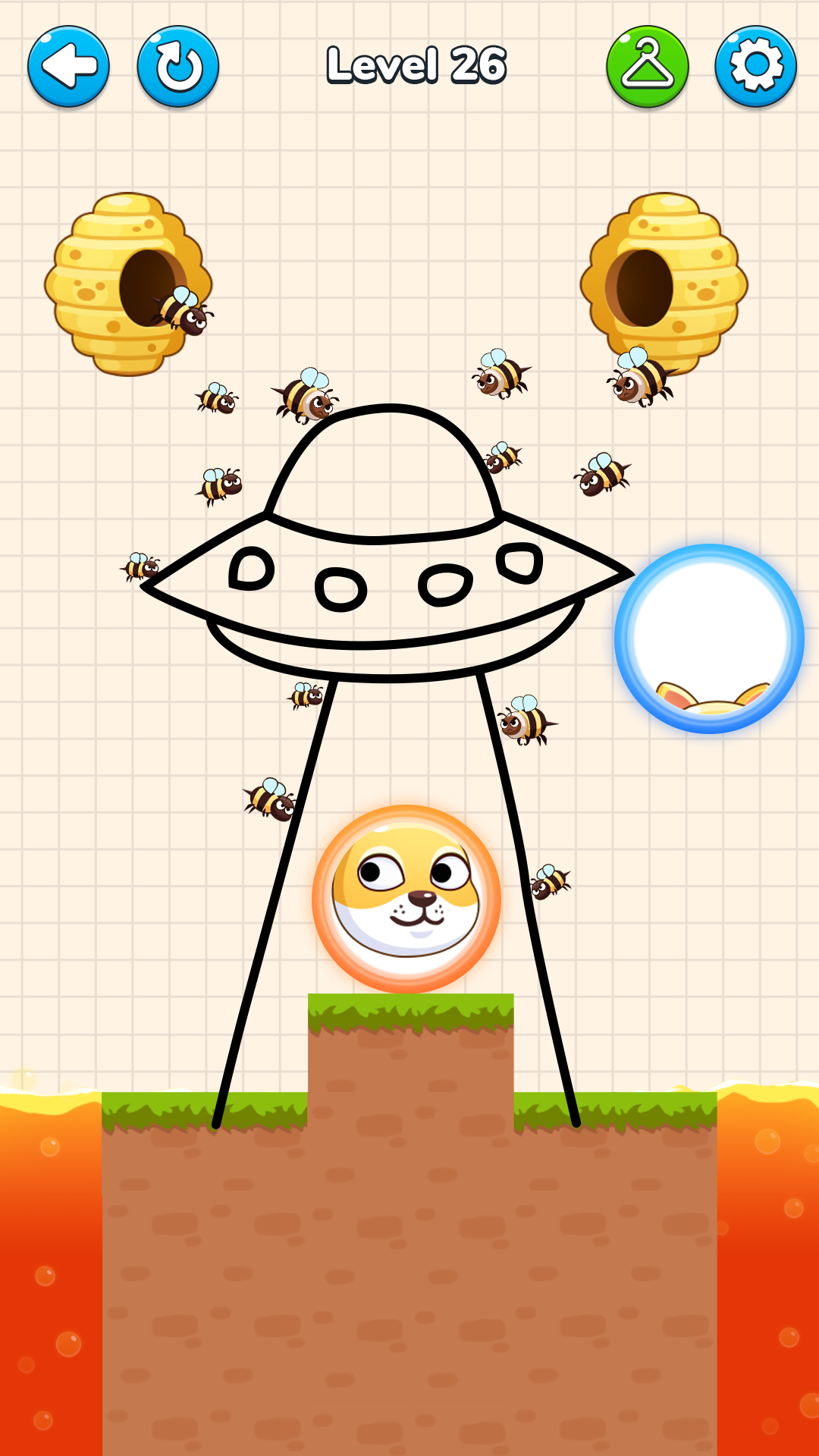Open the settings gear
Screen dimensions: 819x1456
coord(755,67)
